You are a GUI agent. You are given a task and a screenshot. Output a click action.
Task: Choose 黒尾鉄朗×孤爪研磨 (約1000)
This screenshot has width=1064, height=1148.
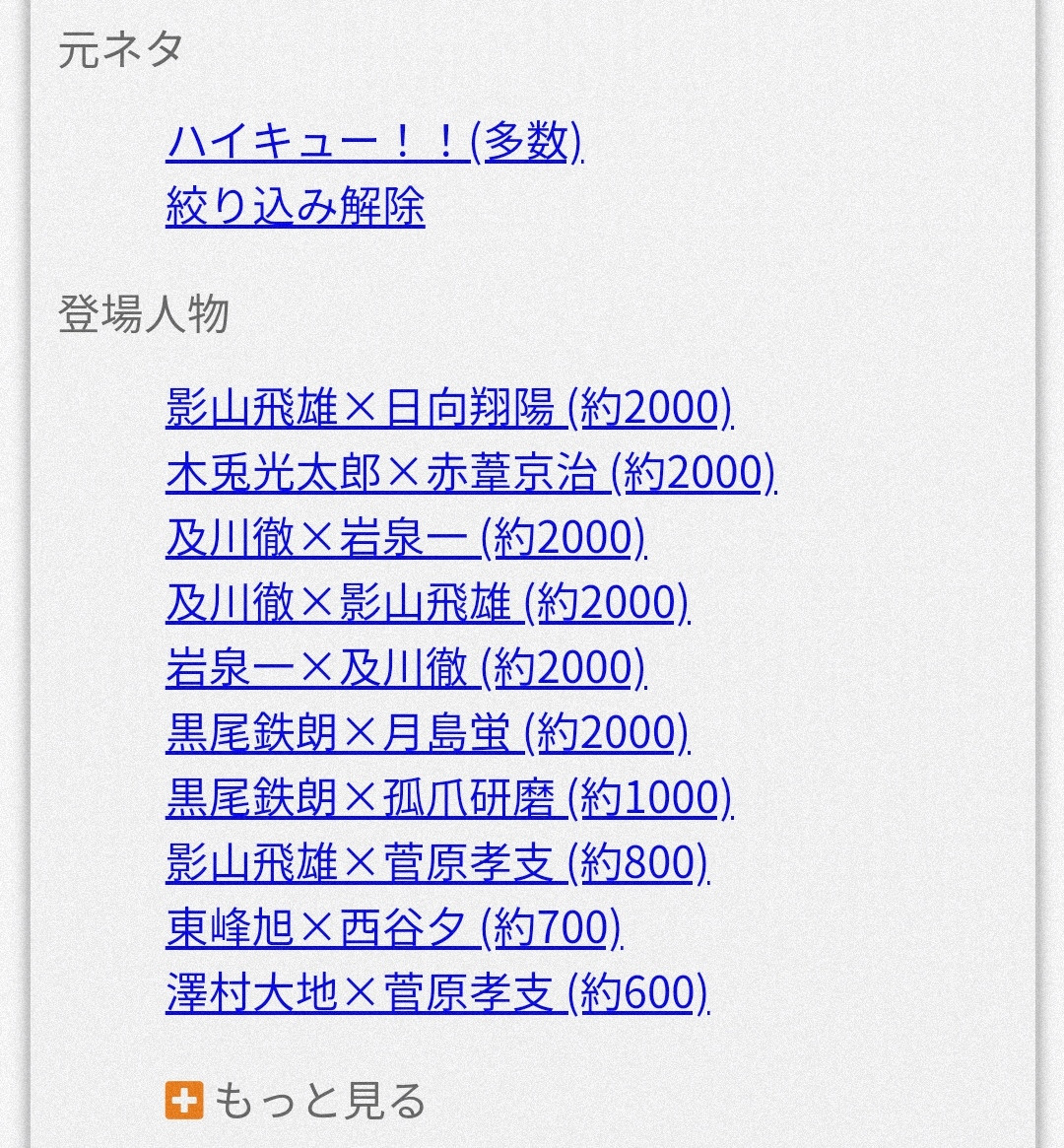coord(449,797)
